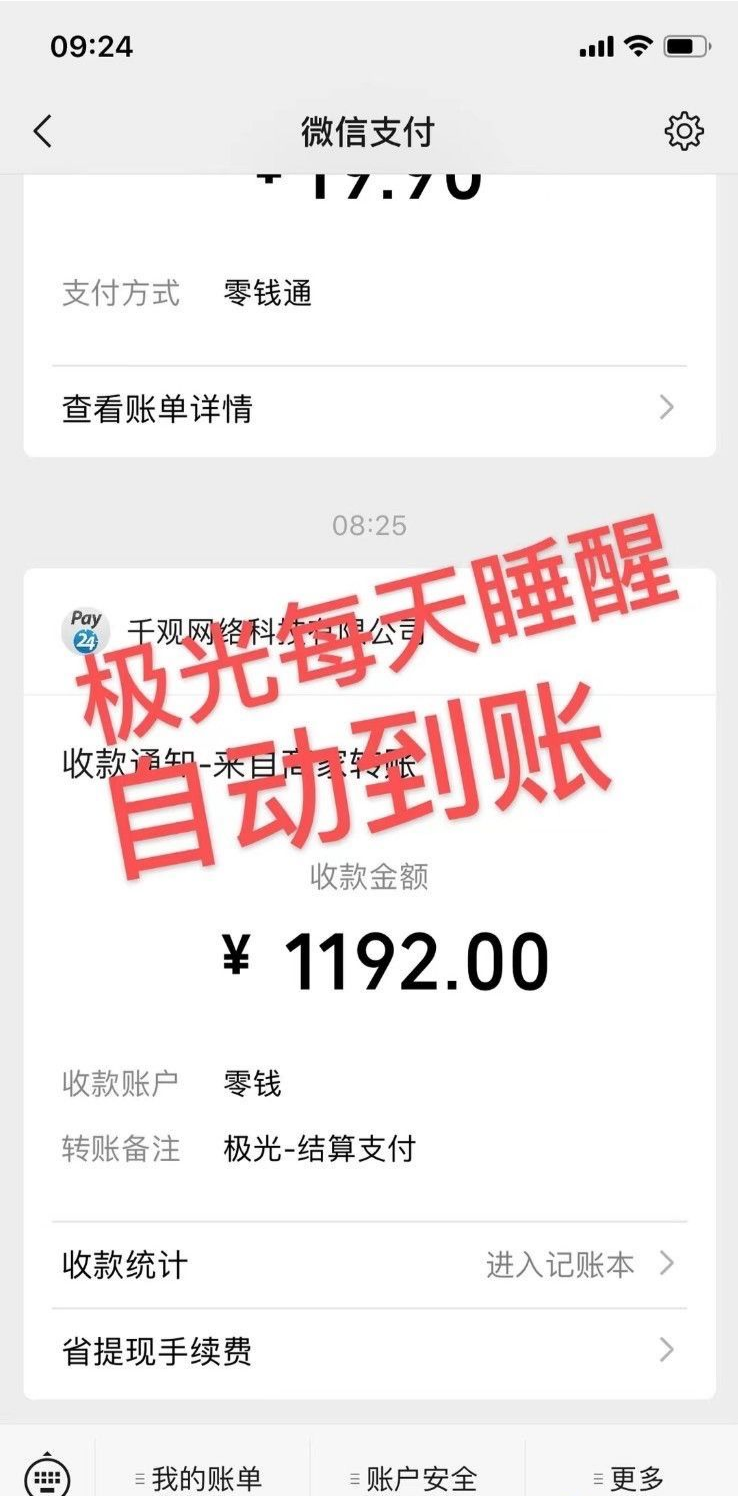Screen dimensions: 738x1496
Task: Open 收款统计 to enter 记账本
Action: [369, 1265]
